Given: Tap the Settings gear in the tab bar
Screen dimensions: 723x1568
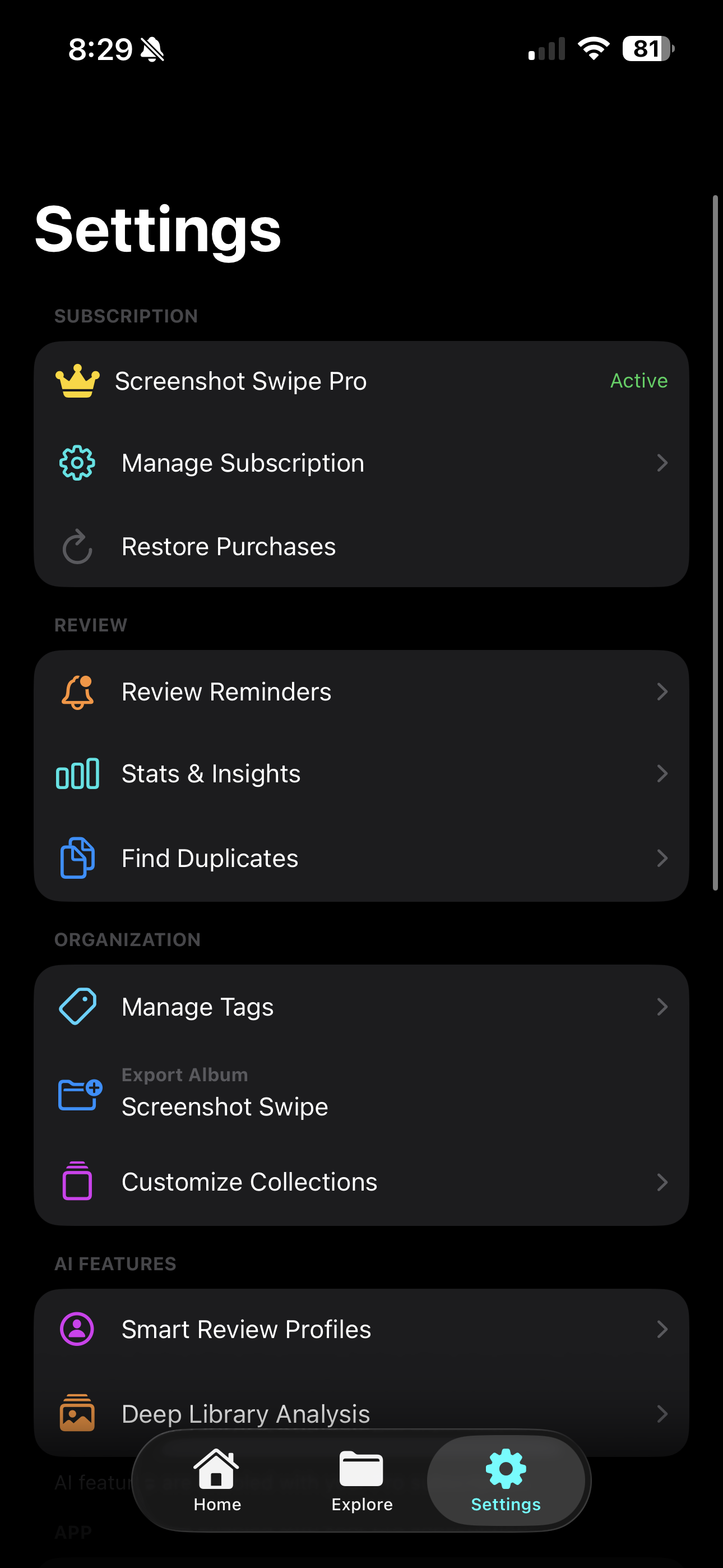Looking at the screenshot, I should pyautogui.click(x=505, y=1482).
